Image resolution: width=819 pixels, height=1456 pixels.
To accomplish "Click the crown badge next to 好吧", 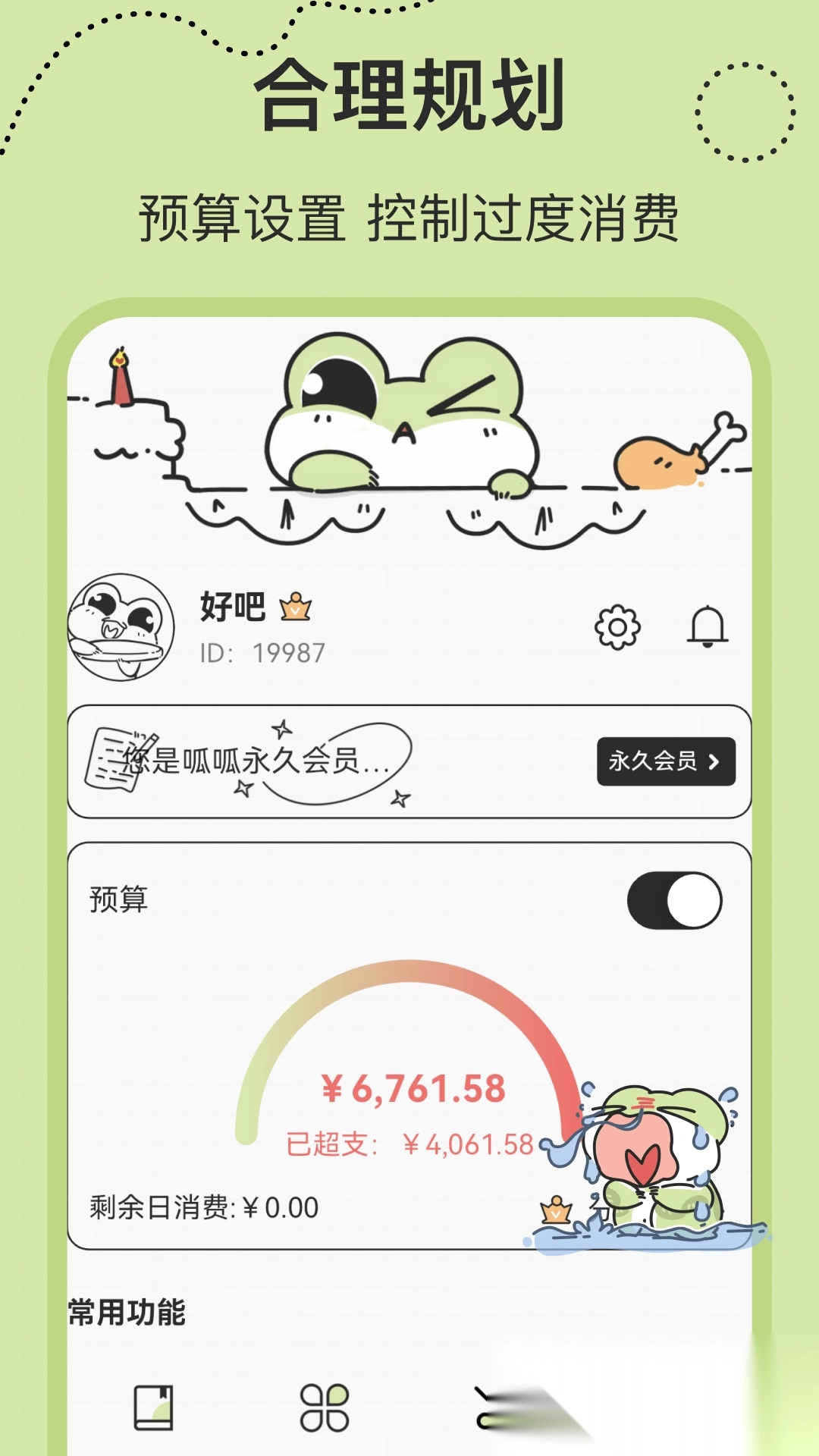I will click(296, 608).
